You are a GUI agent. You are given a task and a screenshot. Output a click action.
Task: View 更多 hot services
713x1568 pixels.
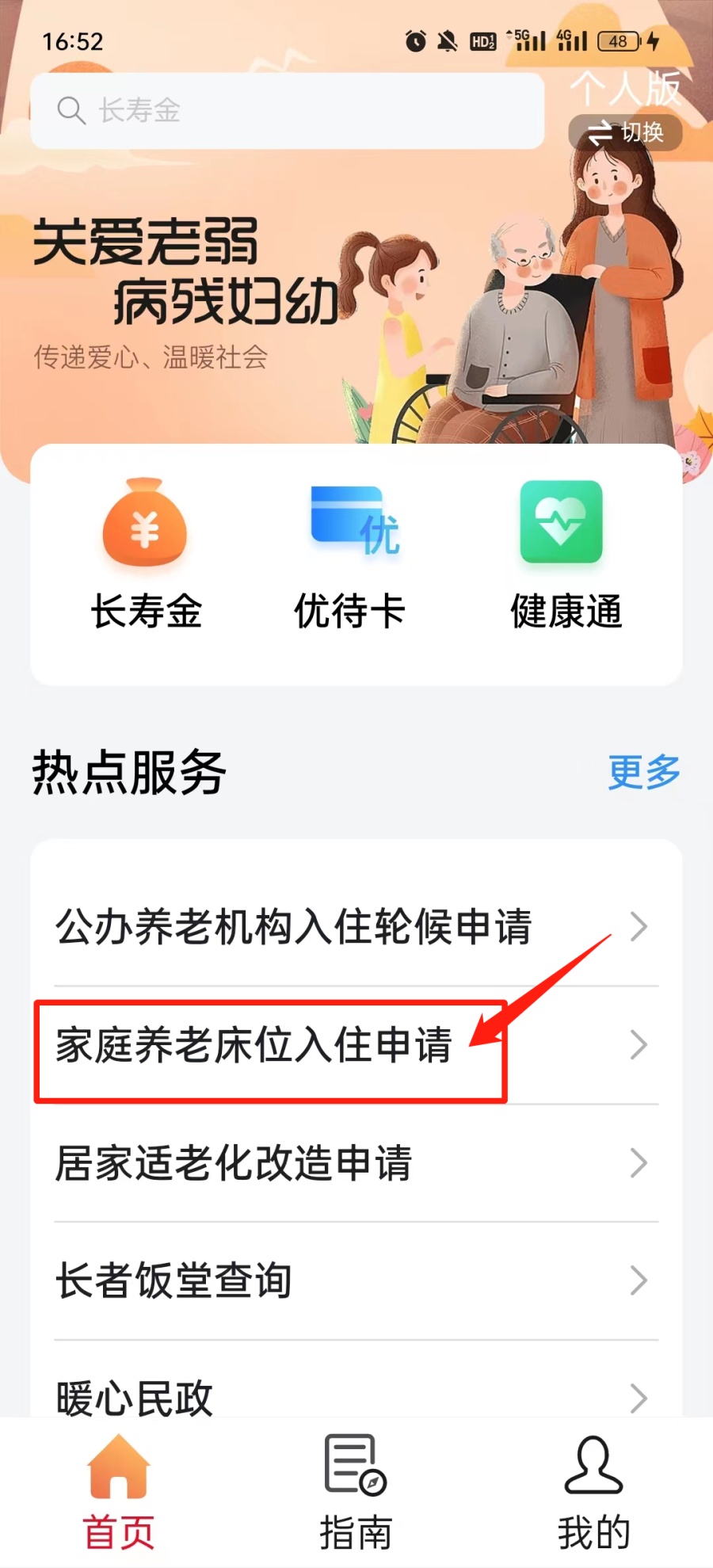coord(643,773)
